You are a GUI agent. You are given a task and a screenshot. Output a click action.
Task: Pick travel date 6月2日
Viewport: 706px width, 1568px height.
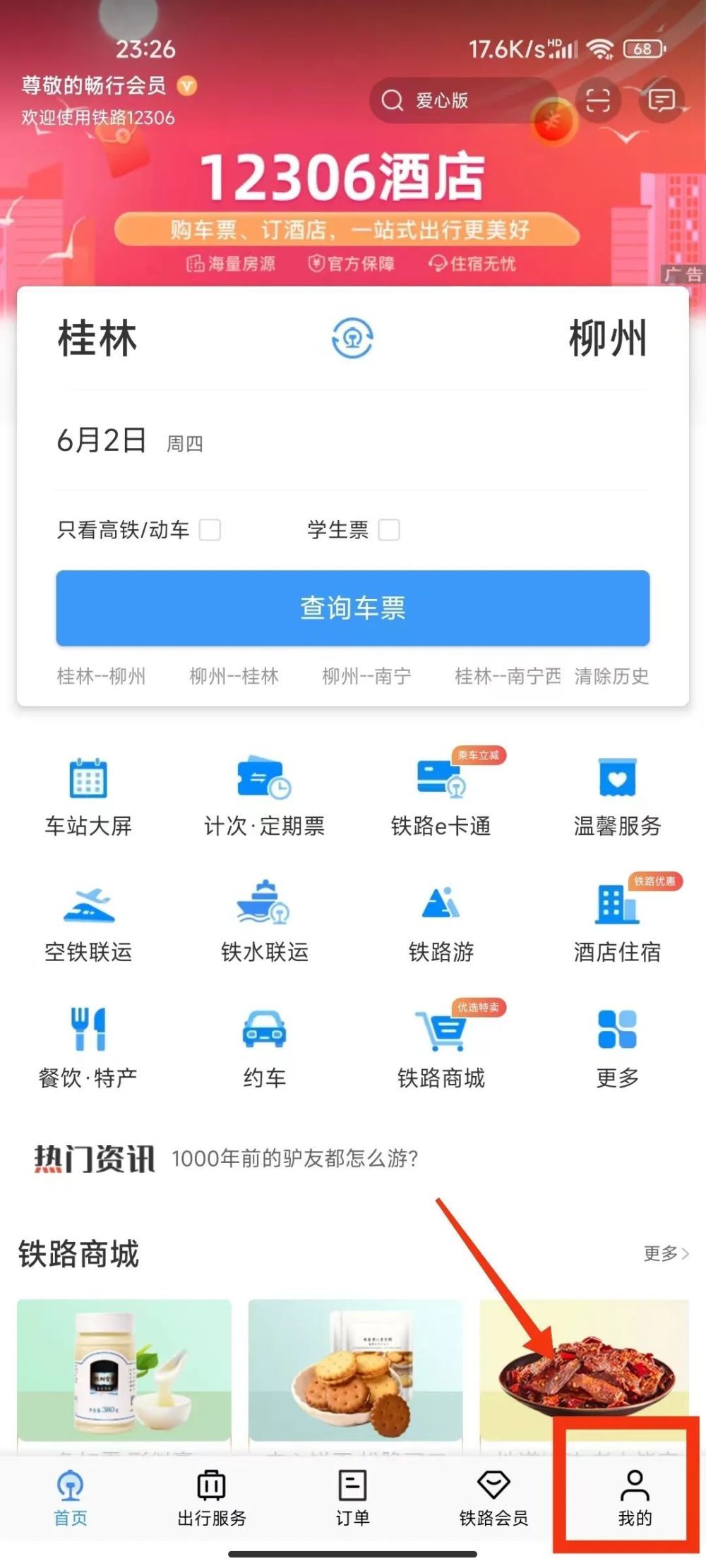click(102, 441)
